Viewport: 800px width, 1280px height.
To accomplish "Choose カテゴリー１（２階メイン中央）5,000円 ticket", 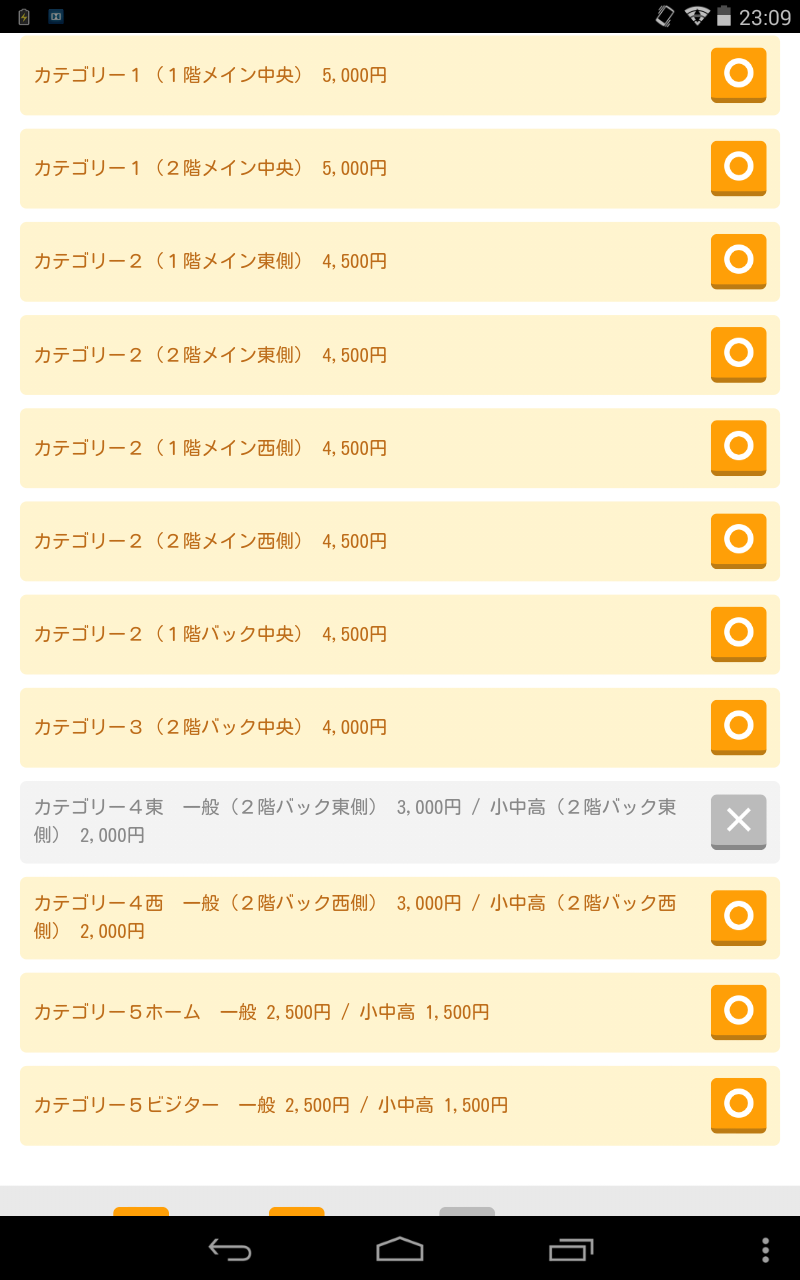I will click(738, 167).
